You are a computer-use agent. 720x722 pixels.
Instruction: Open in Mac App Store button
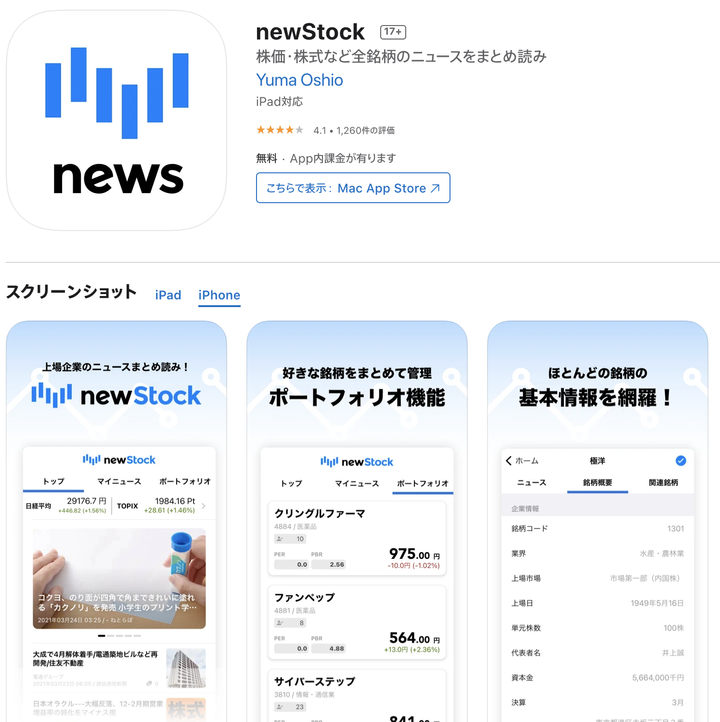pos(353,188)
